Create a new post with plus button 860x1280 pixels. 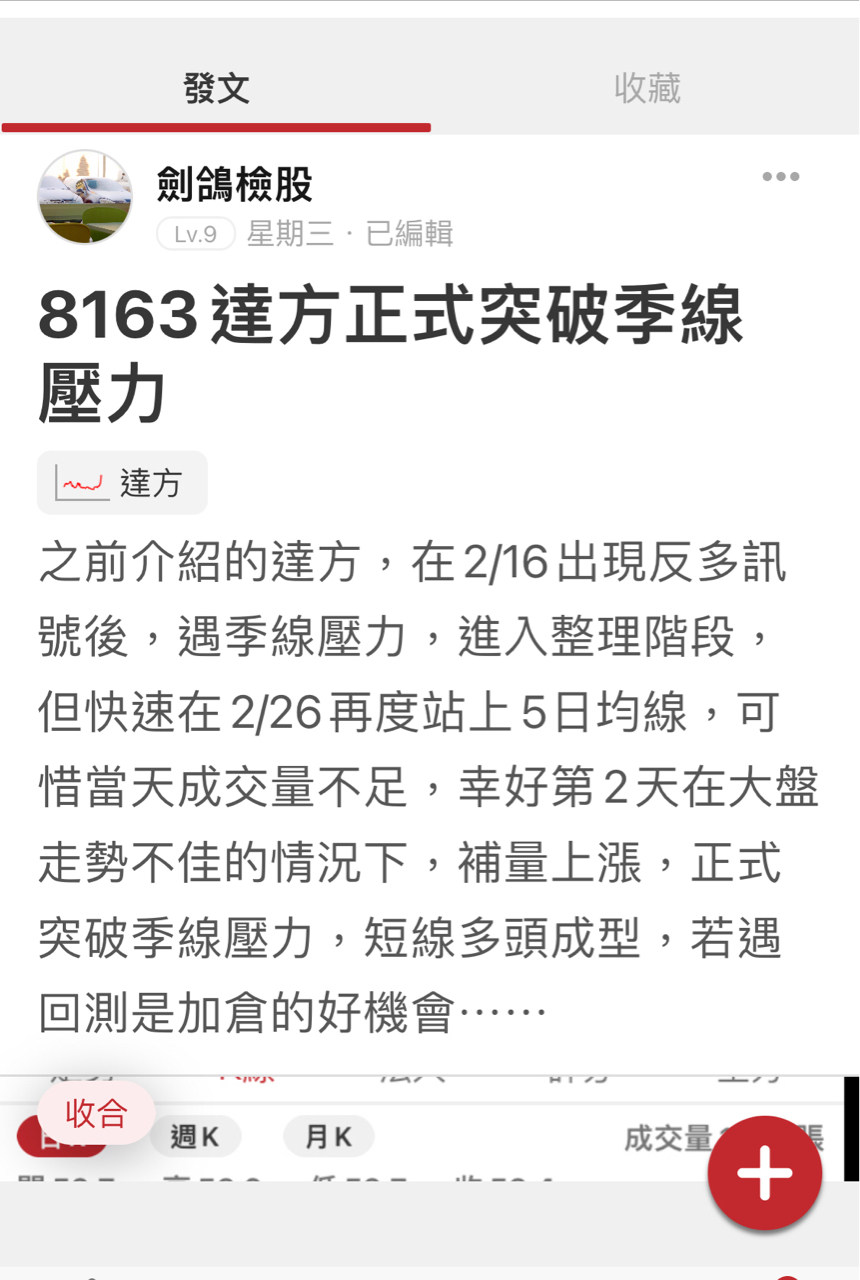click(765, 1173)
